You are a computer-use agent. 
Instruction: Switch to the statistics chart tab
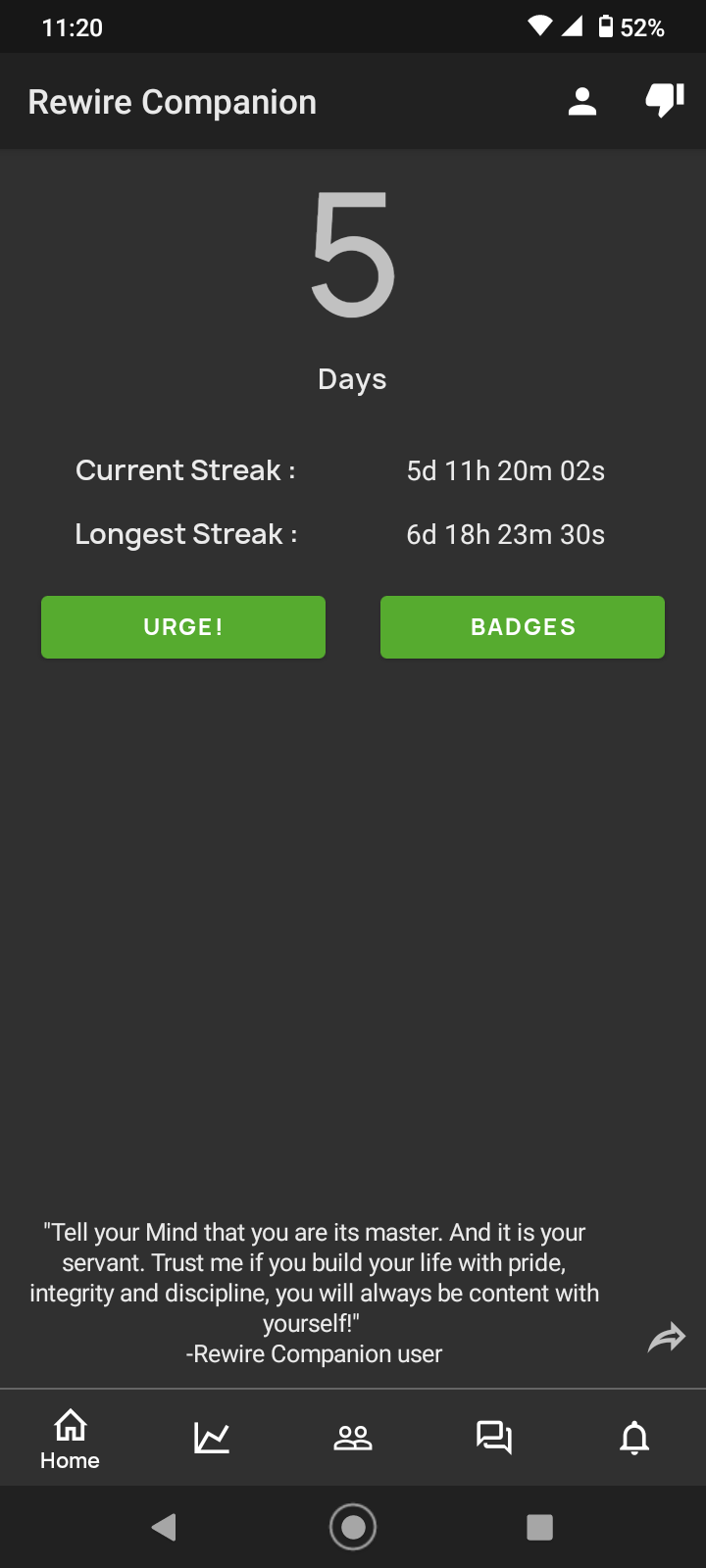212,1438
